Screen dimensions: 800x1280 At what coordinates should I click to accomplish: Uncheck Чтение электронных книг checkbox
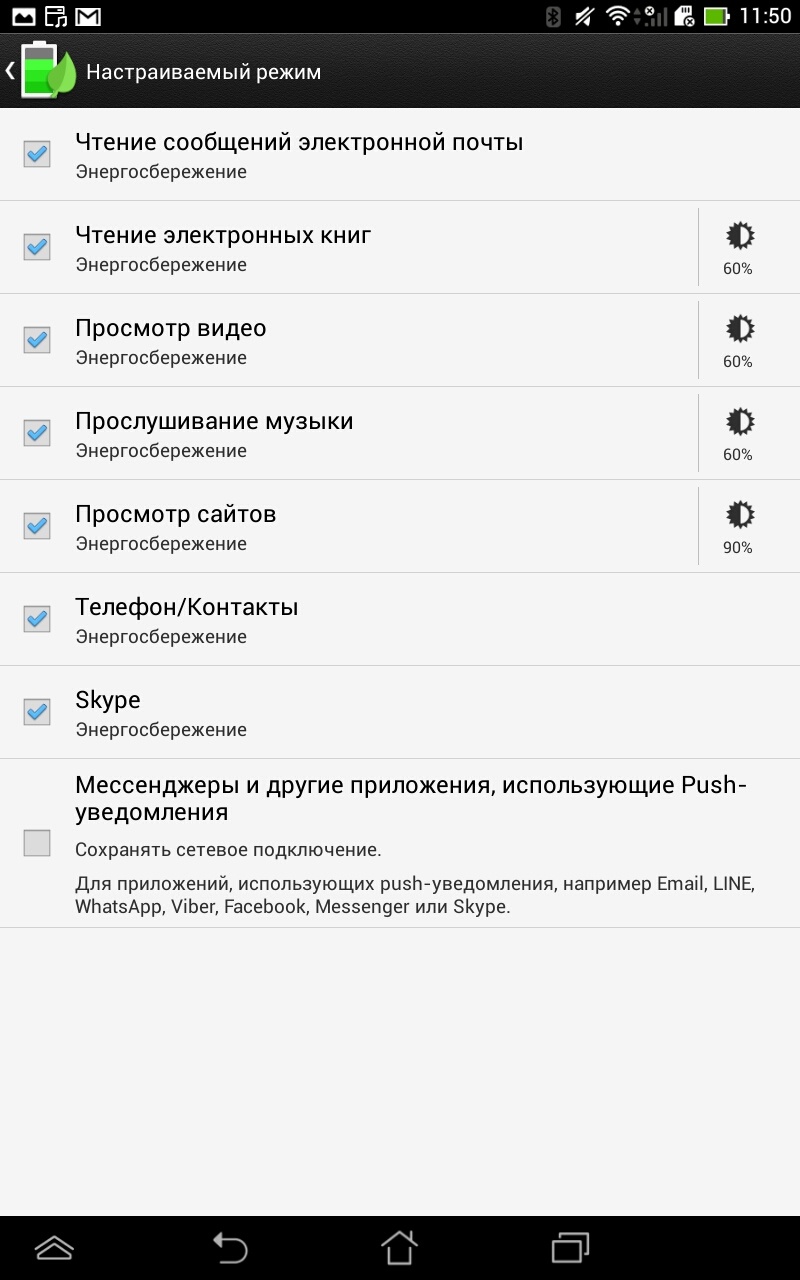point(37,247)
